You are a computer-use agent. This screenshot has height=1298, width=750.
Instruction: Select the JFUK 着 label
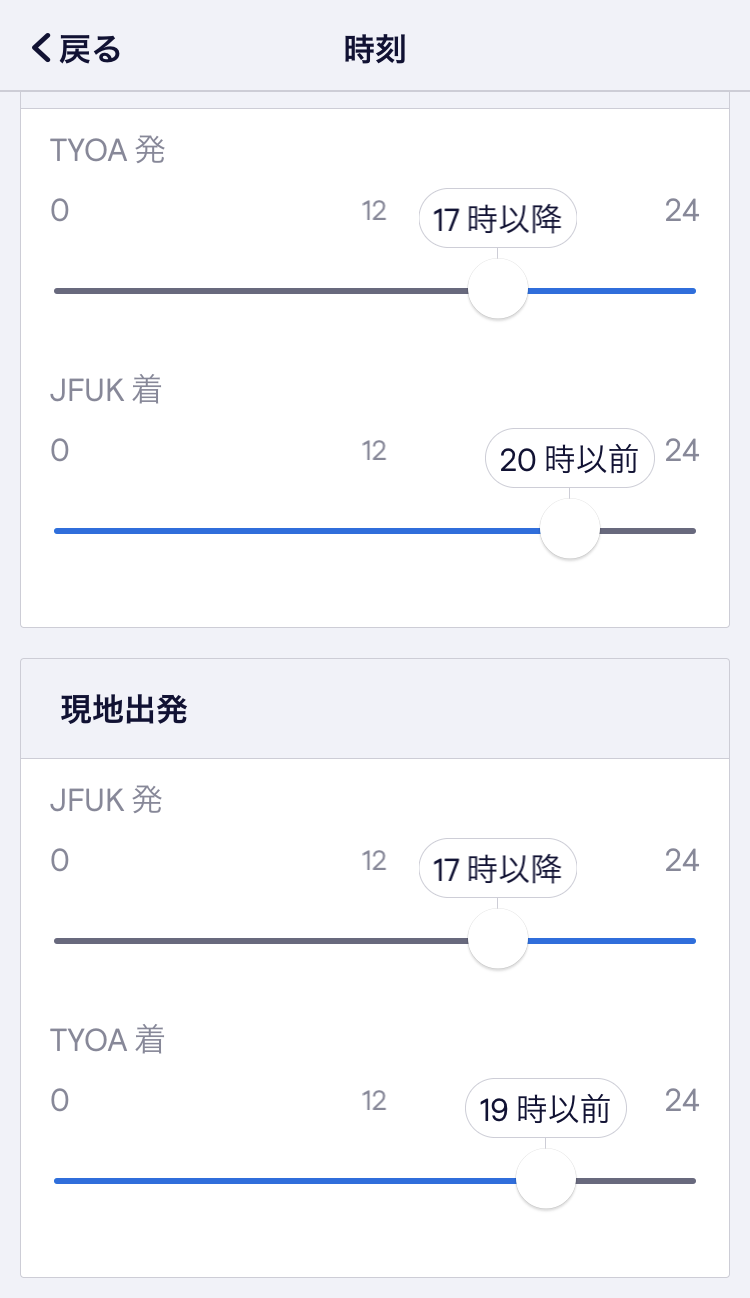click(x=105, y=390)
